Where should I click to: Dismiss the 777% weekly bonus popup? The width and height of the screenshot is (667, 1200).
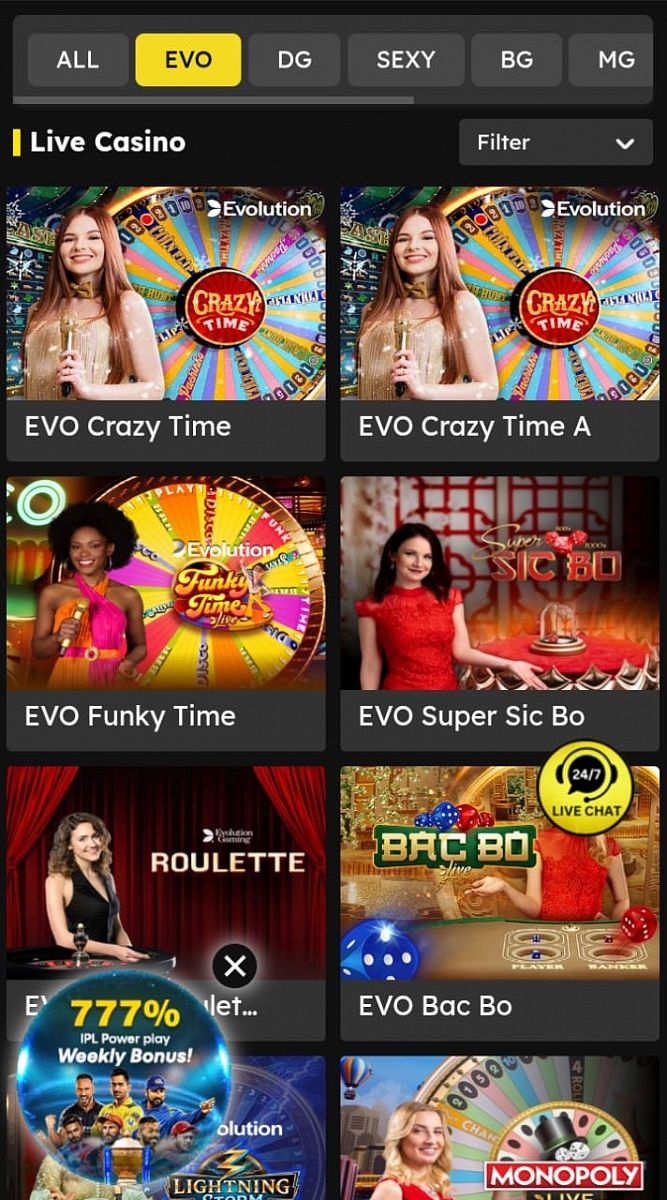[x=235, y=966]
